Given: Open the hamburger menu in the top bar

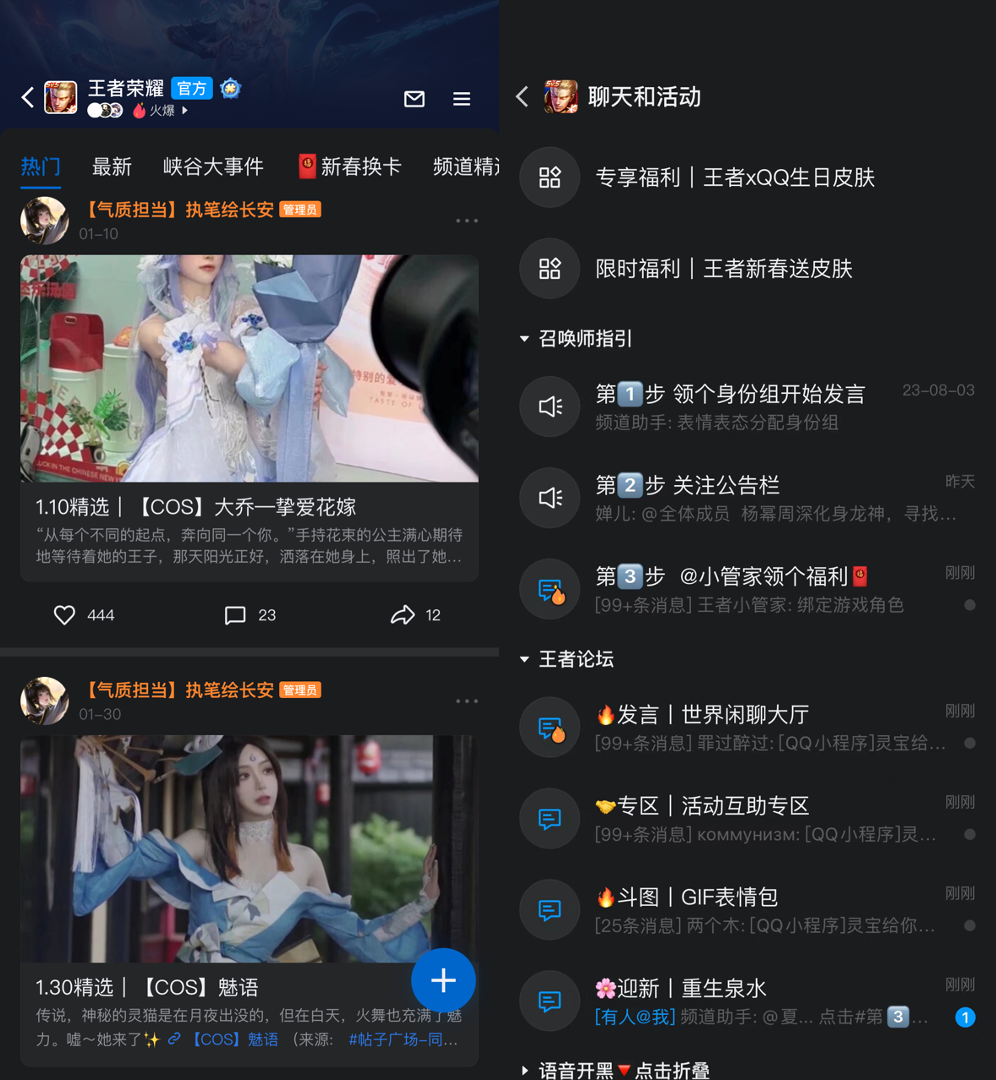Looking at the screenshot, I should [461, 98].
